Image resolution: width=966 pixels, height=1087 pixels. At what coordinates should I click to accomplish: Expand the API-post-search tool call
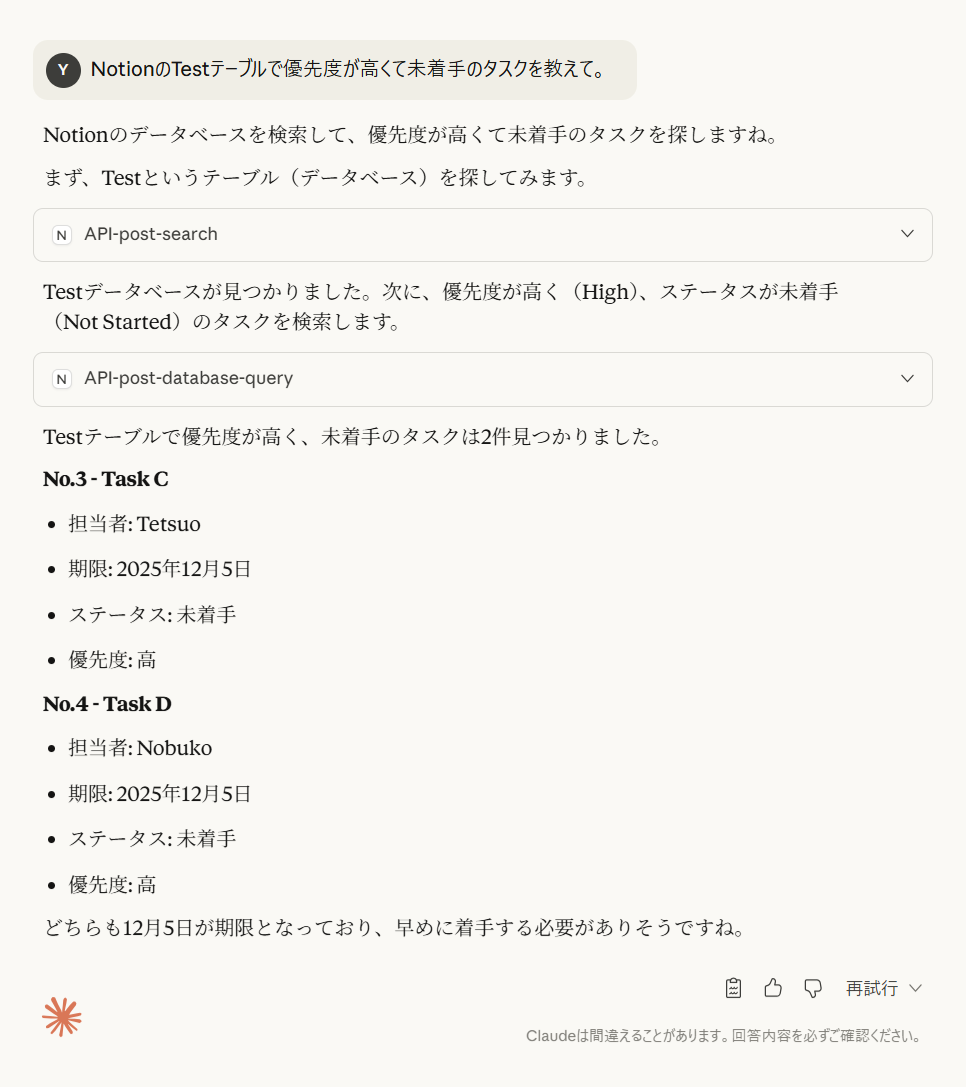483,235
